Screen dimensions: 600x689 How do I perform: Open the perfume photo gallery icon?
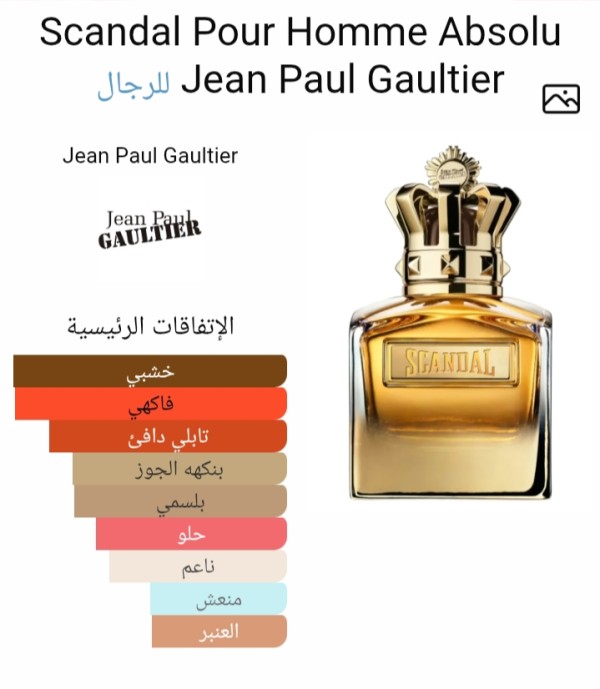561,98
